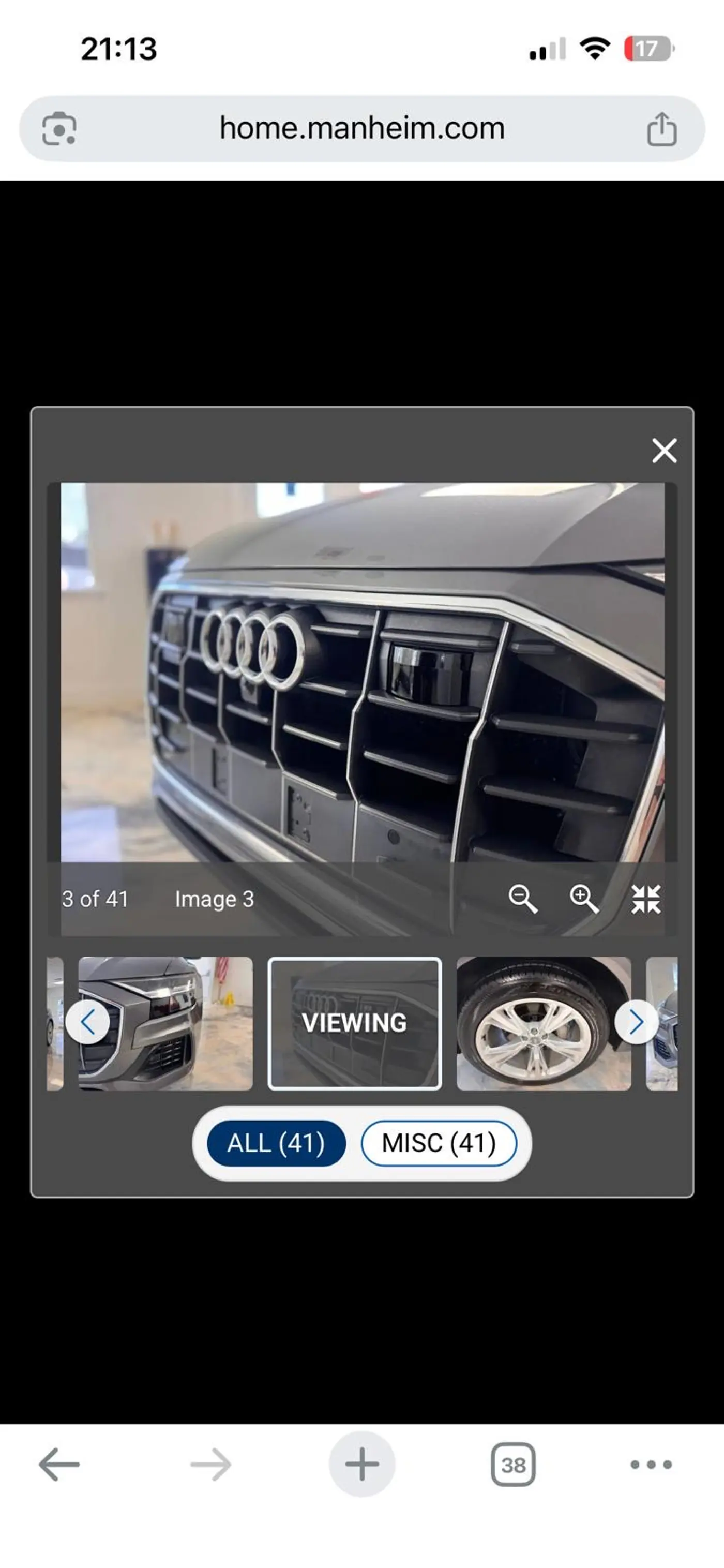Open Google Lens camera search icon

pyautogui.click(x=59, y=128)
